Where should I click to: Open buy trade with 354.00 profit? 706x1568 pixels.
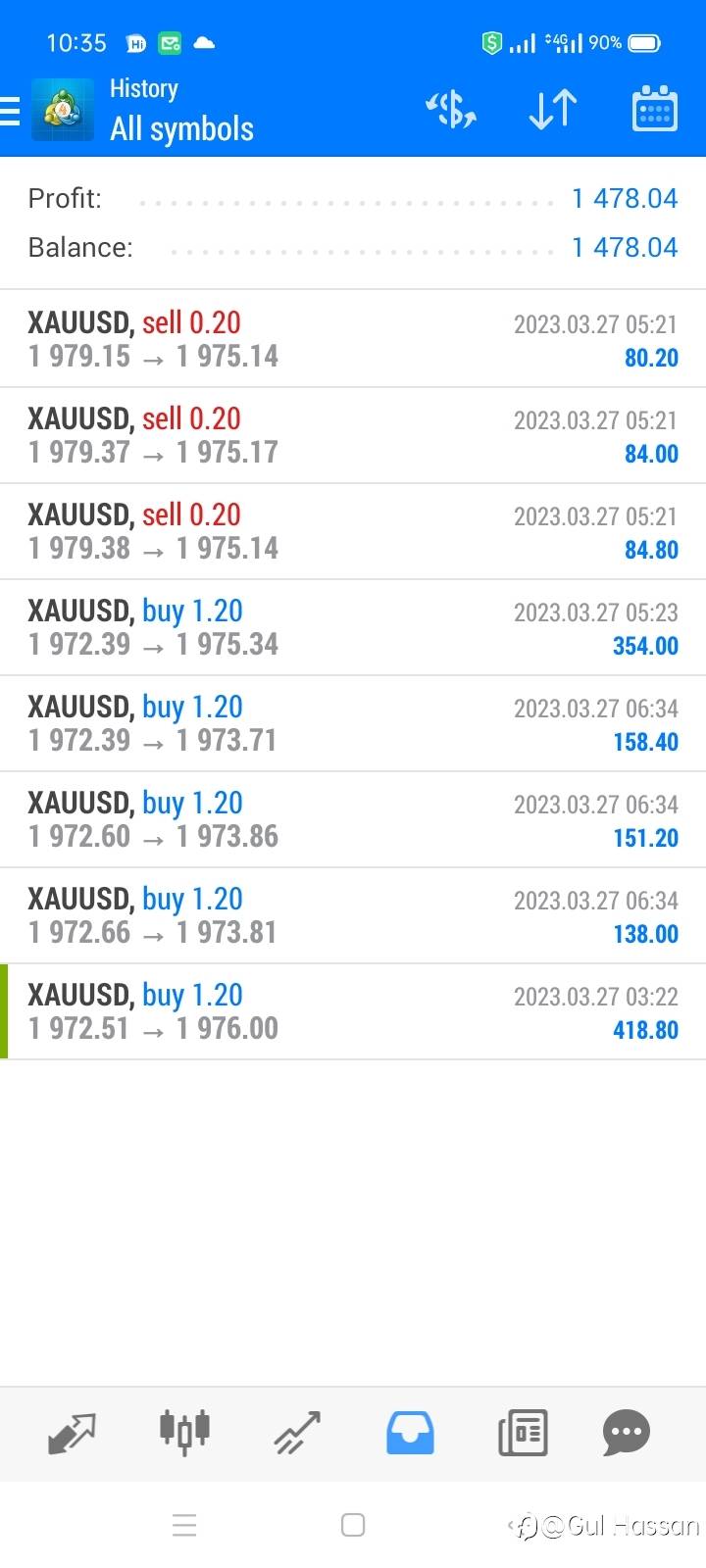tap(353, 627)
